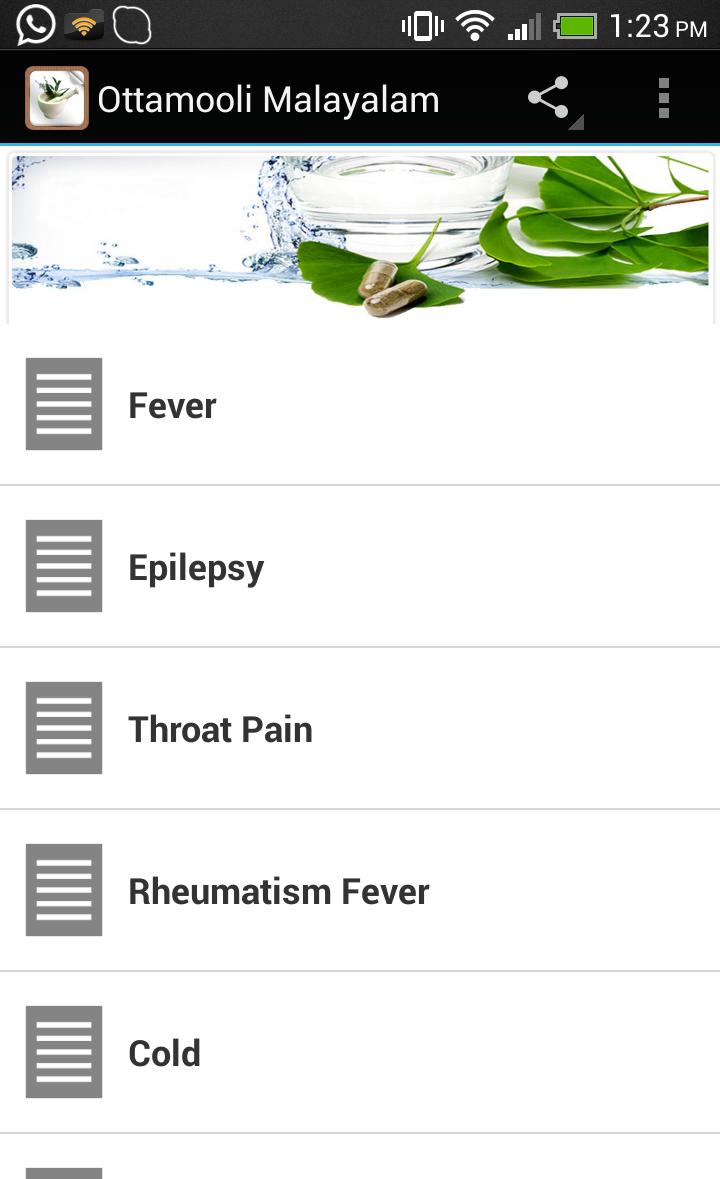The width and height of the screenshot is (720, 1179).
Task: Share the Ottamooli Malayalam app
Action: (549, 99)
